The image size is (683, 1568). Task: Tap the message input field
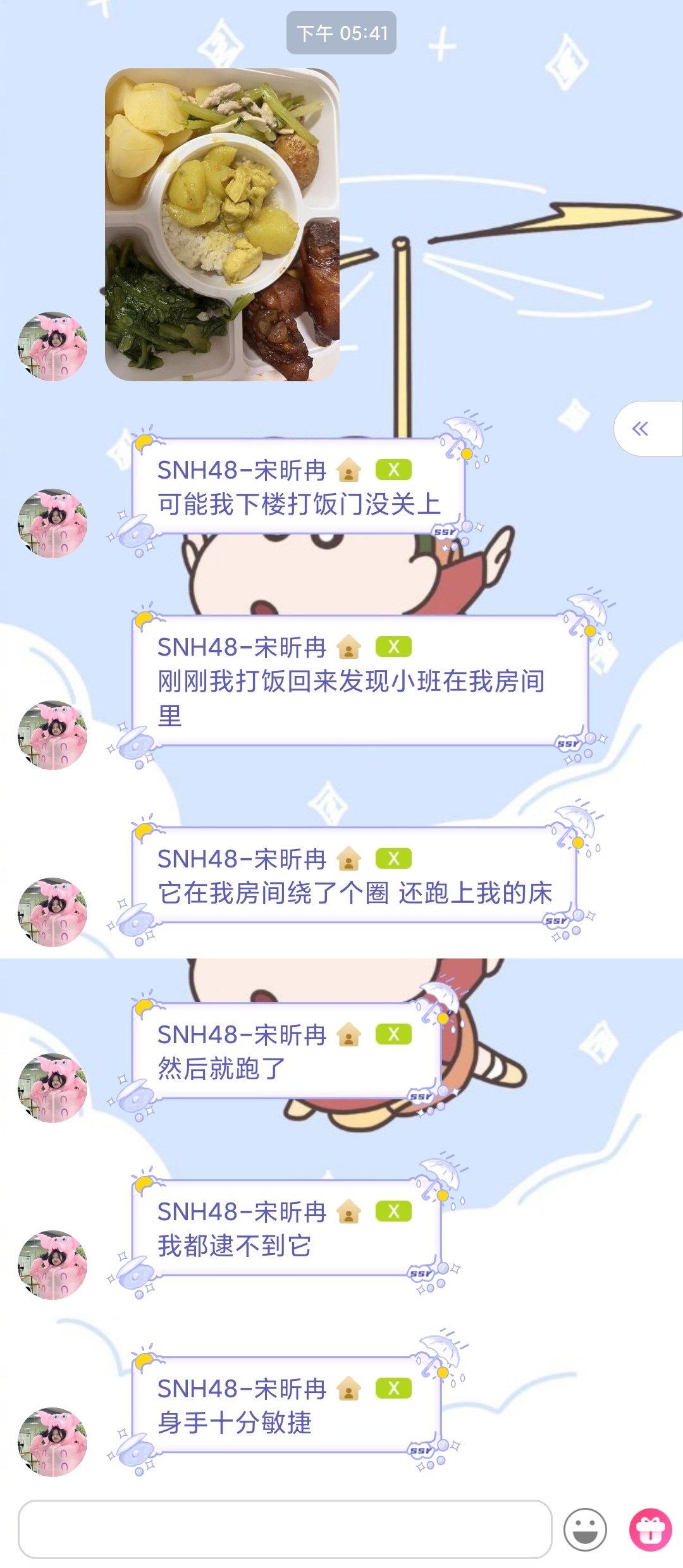coord(285,1529)
